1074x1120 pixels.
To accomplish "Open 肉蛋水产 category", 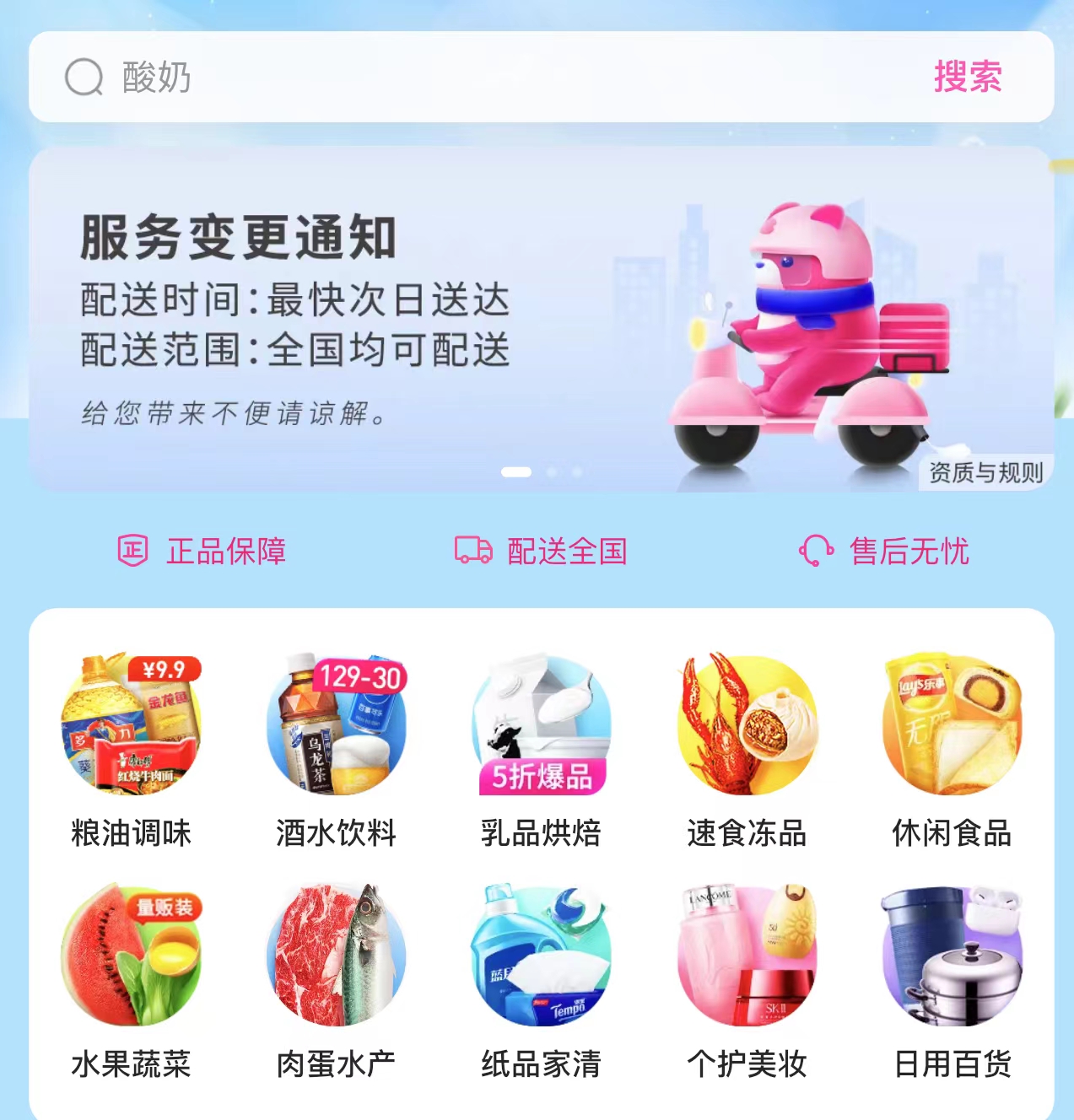I will tap(336, 978).
